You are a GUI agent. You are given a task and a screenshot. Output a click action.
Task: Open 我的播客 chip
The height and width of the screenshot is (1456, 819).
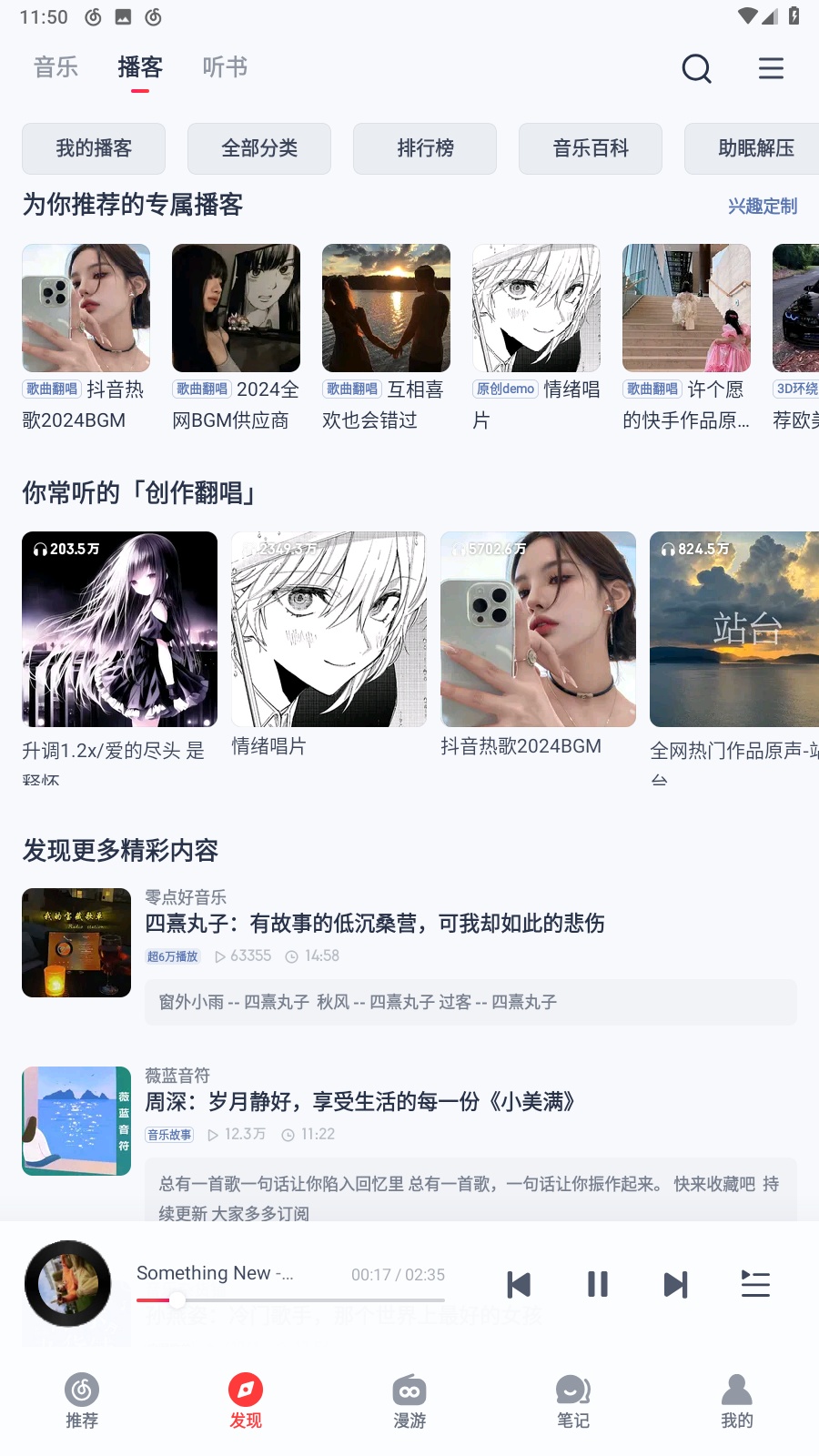click(x=94, y=148)
